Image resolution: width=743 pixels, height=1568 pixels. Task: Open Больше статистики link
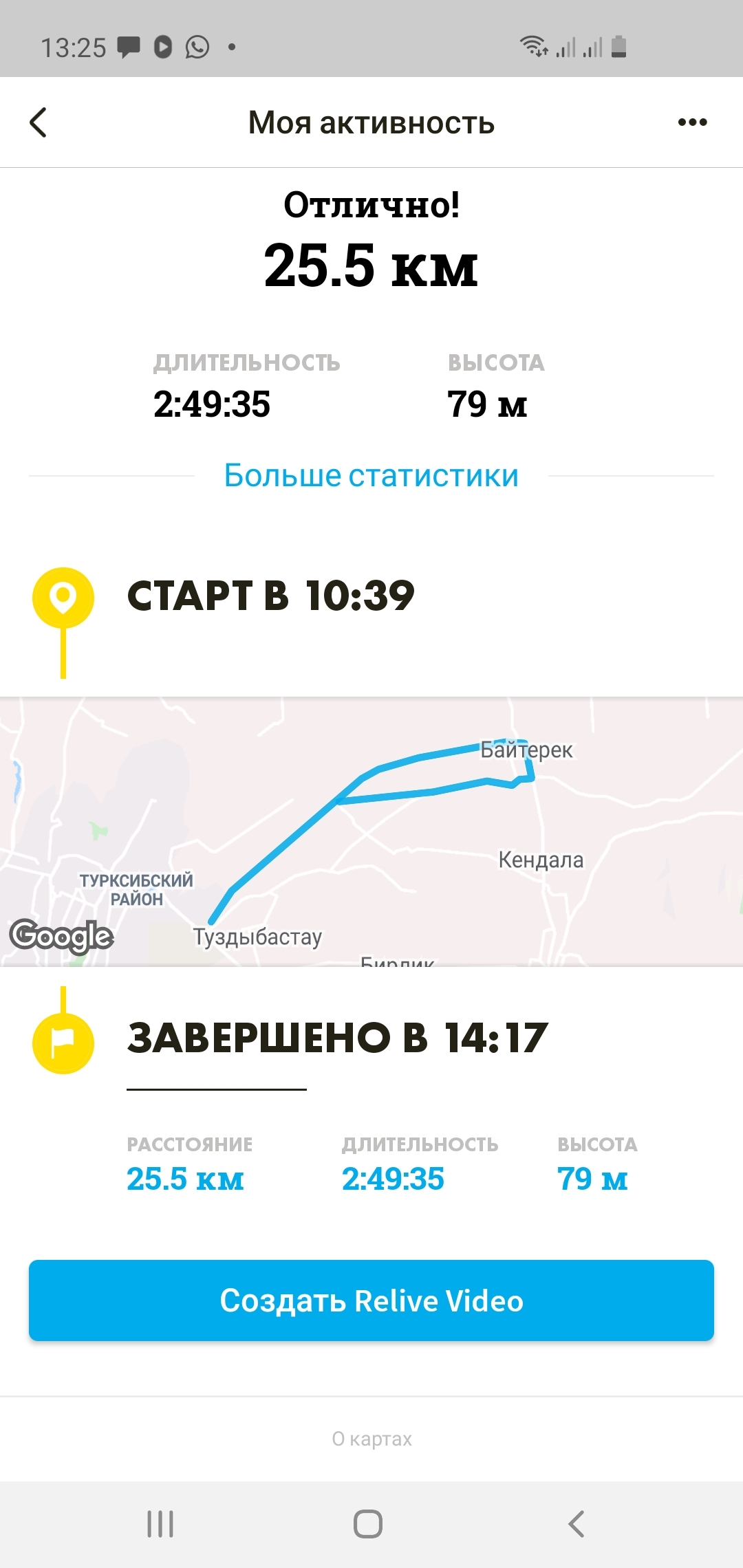pyautogui.click(x=371, y=476)
